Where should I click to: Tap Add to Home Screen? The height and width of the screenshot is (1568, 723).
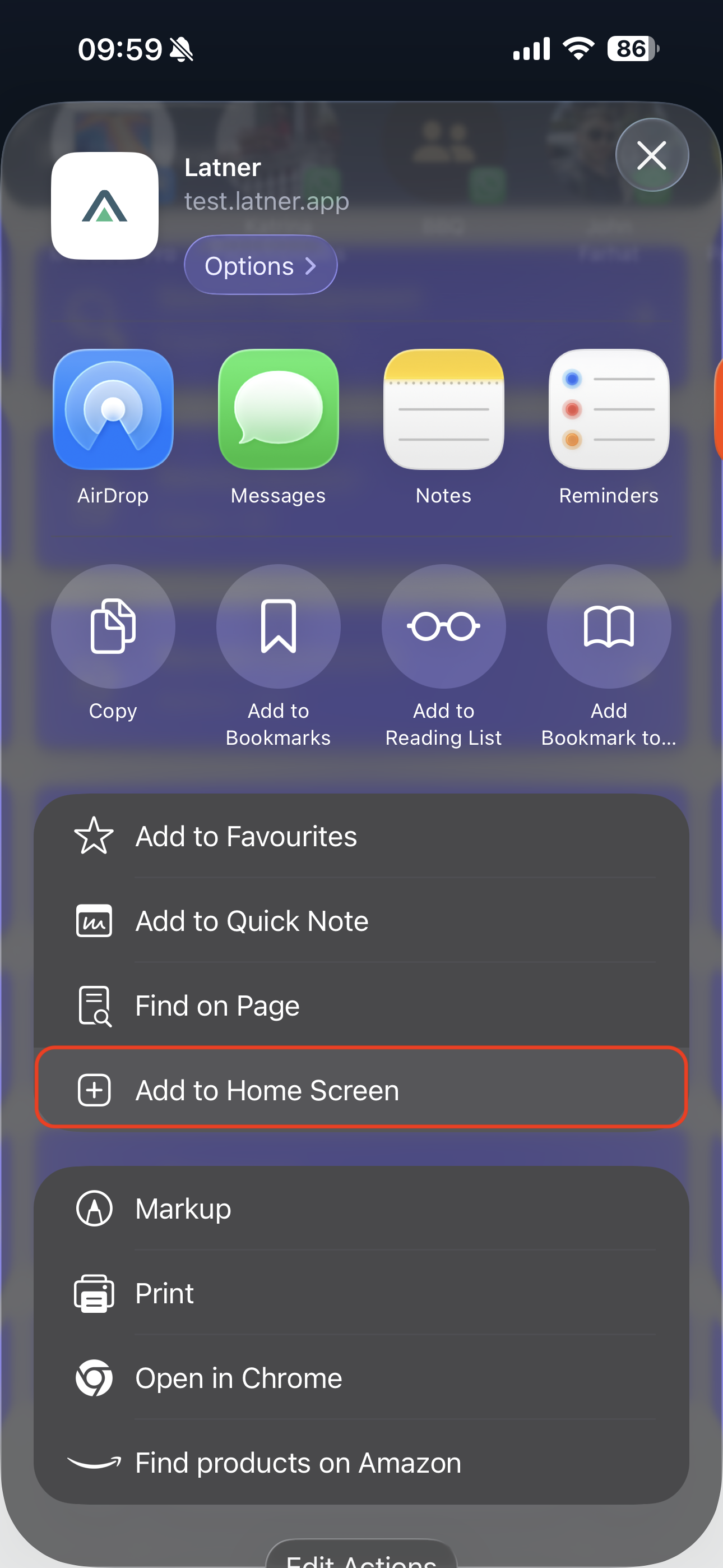pyautogui.click(x=361, y=1089)
